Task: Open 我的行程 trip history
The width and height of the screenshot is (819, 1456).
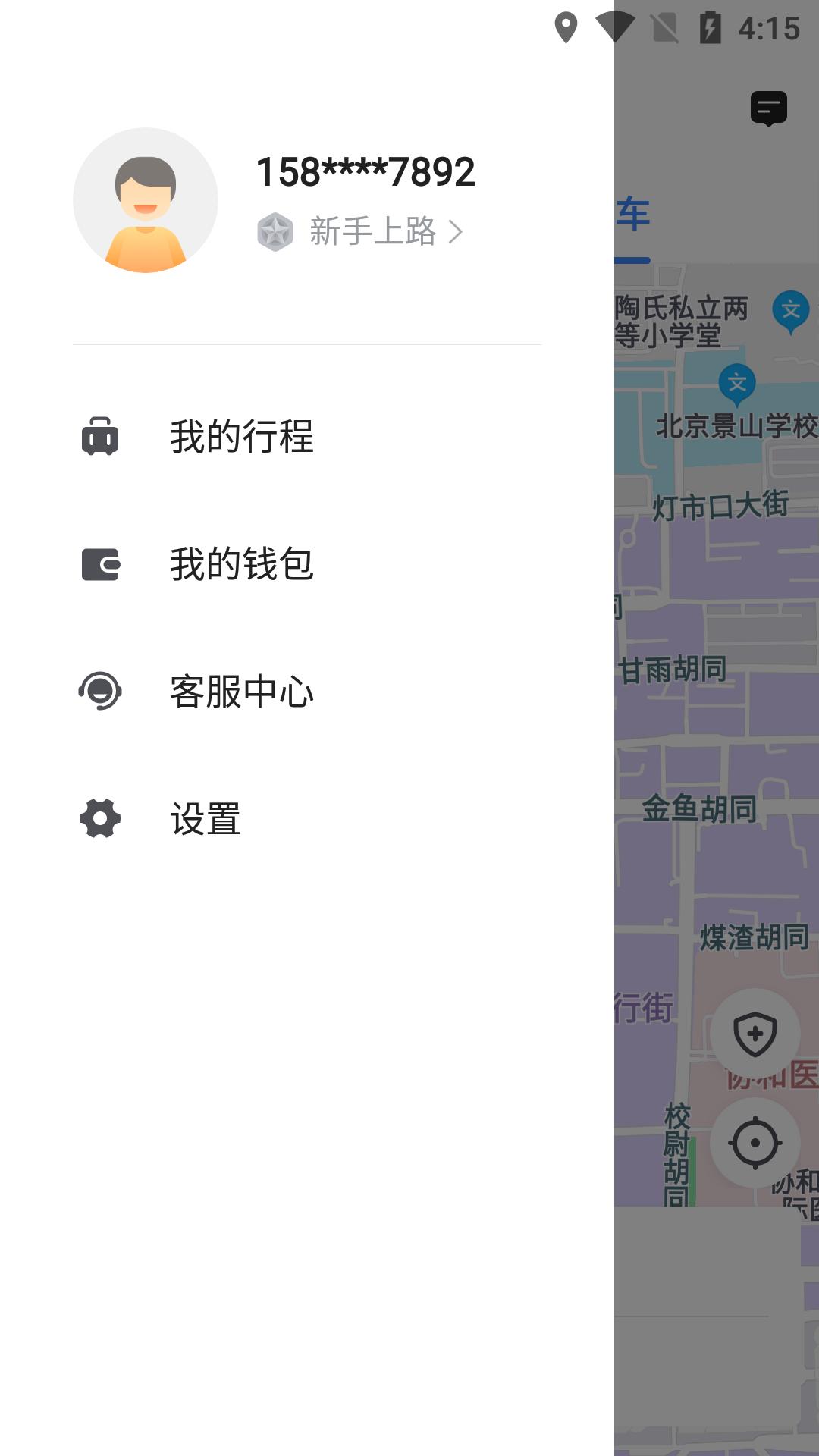Action: pyautogui.click(x=243, y=435)
